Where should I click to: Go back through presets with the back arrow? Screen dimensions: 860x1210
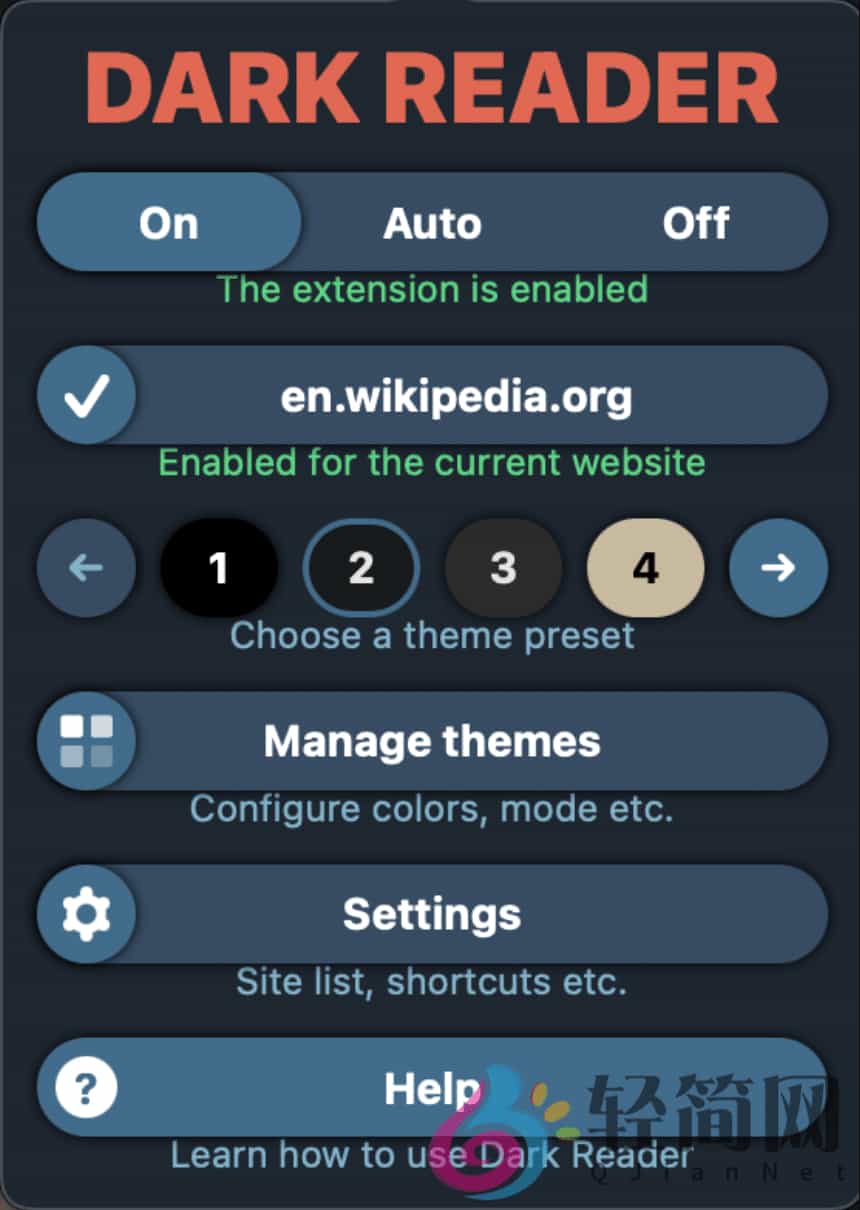pos(85,568)
